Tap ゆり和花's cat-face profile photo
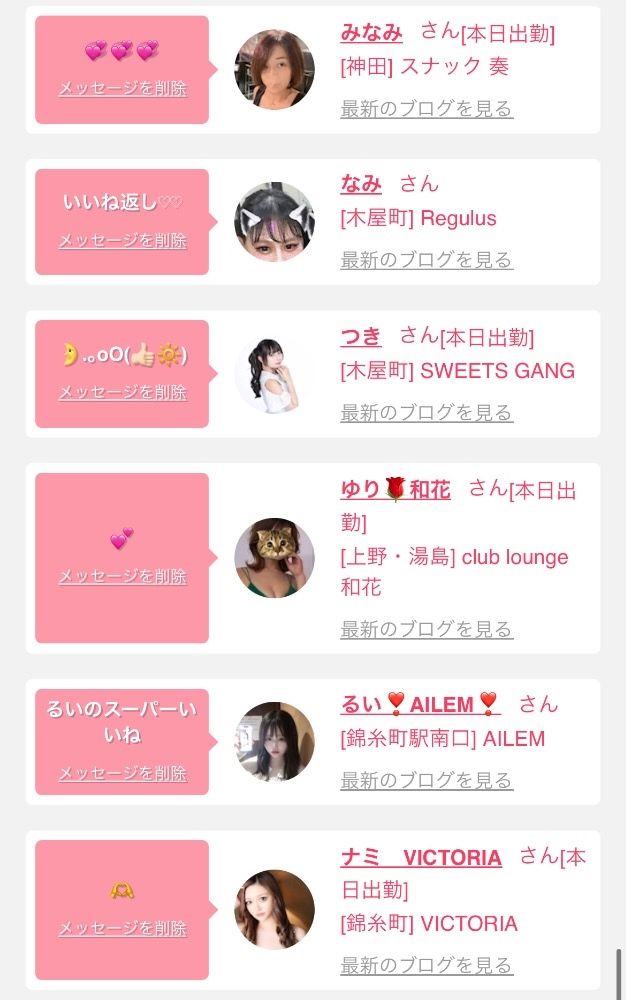Screen dimensions: 626x1000 click(x=274, y=558)
